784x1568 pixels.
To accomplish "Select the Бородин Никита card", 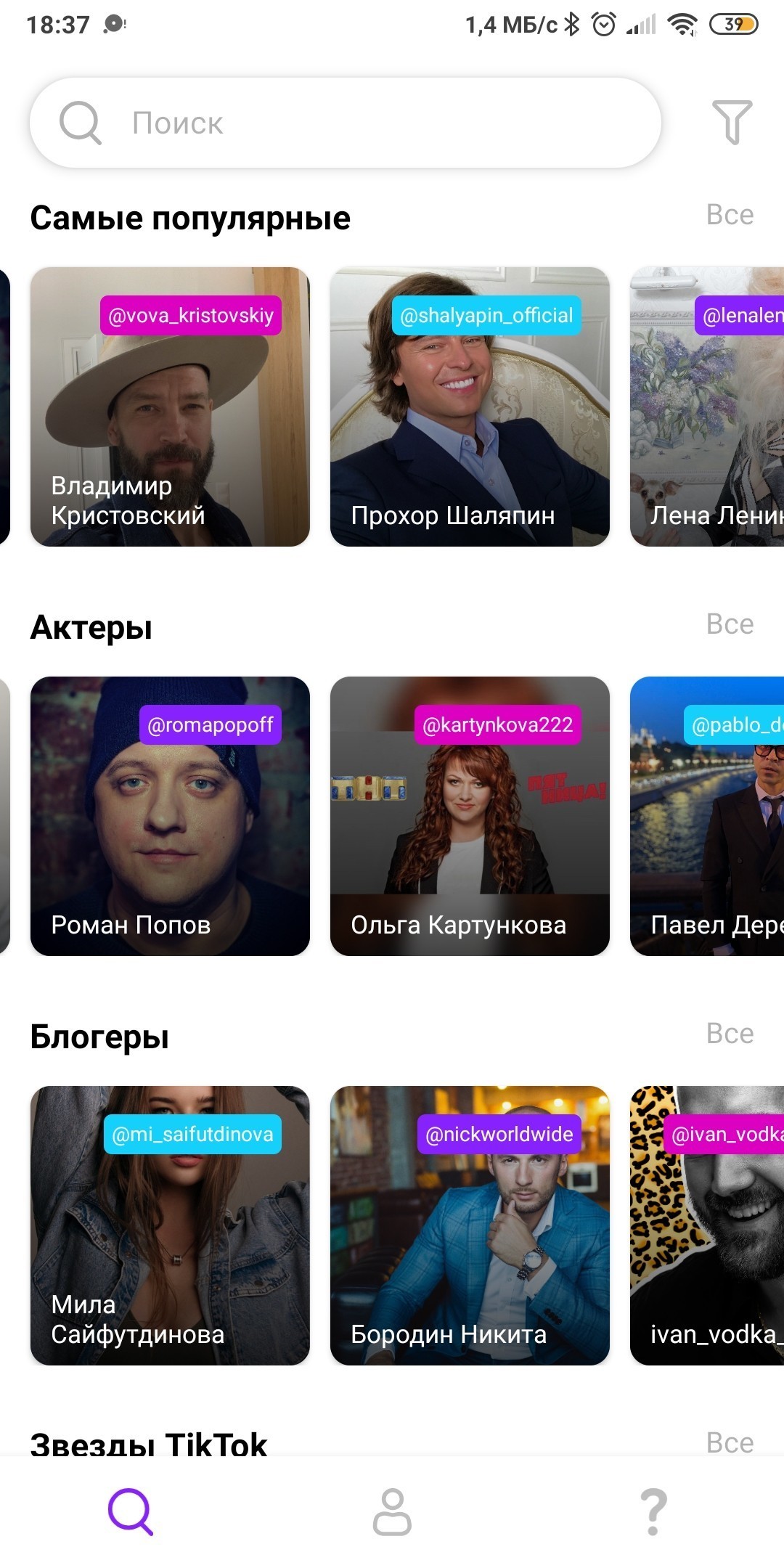I will [470, 1225].
